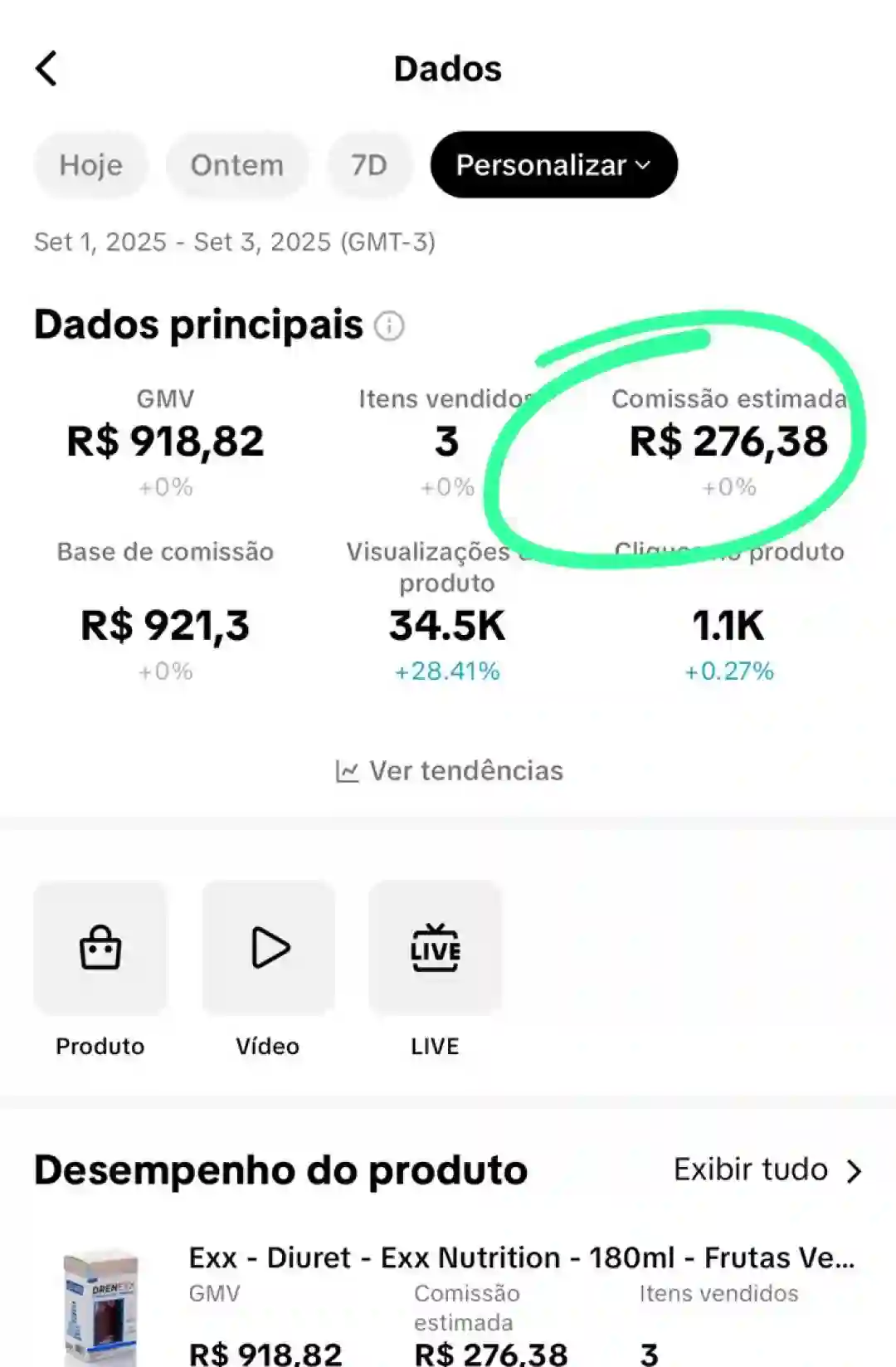Open the Vídeo analytics tile
Image resolution: width=896 pixels, height=1367 pixels.
[269, 949]
